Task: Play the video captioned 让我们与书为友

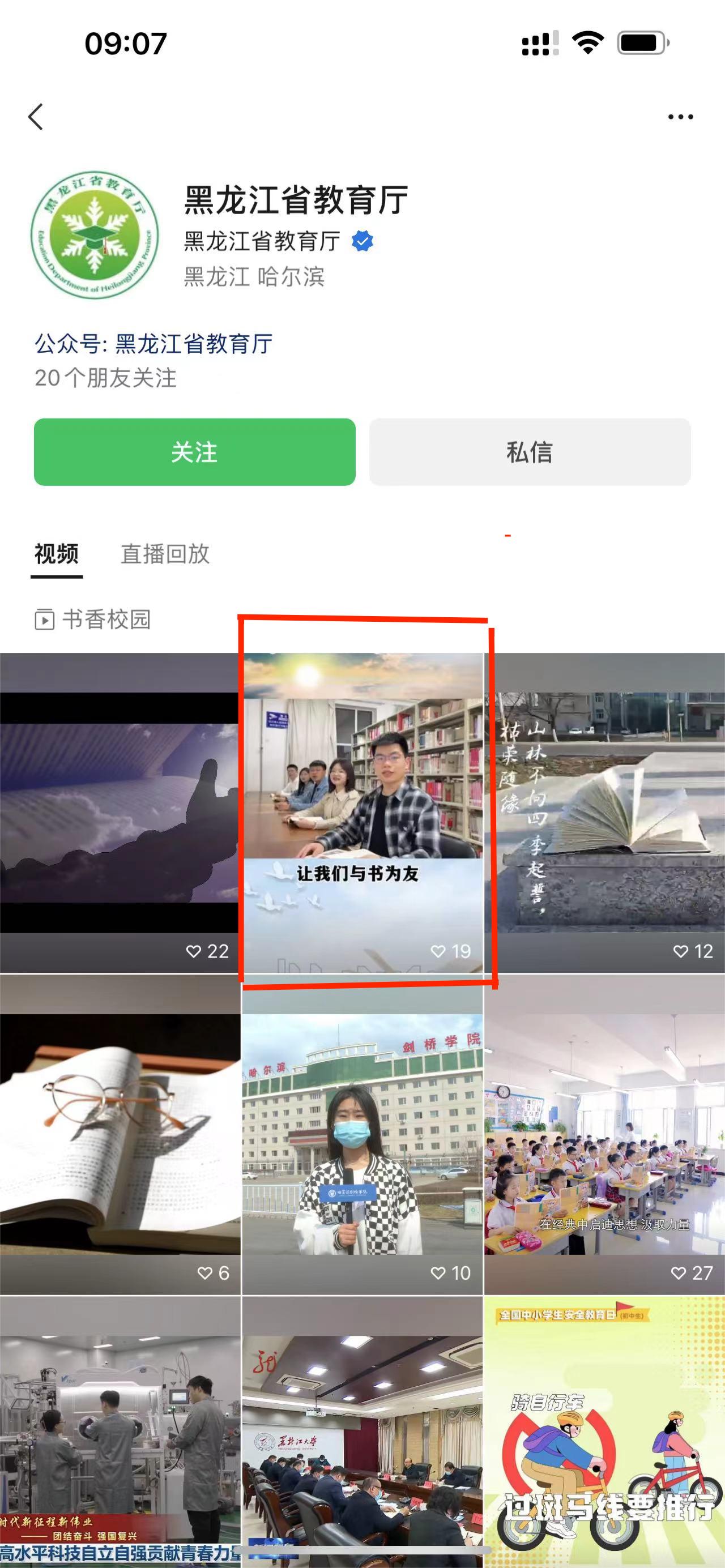Action: [x=363, y=812]
